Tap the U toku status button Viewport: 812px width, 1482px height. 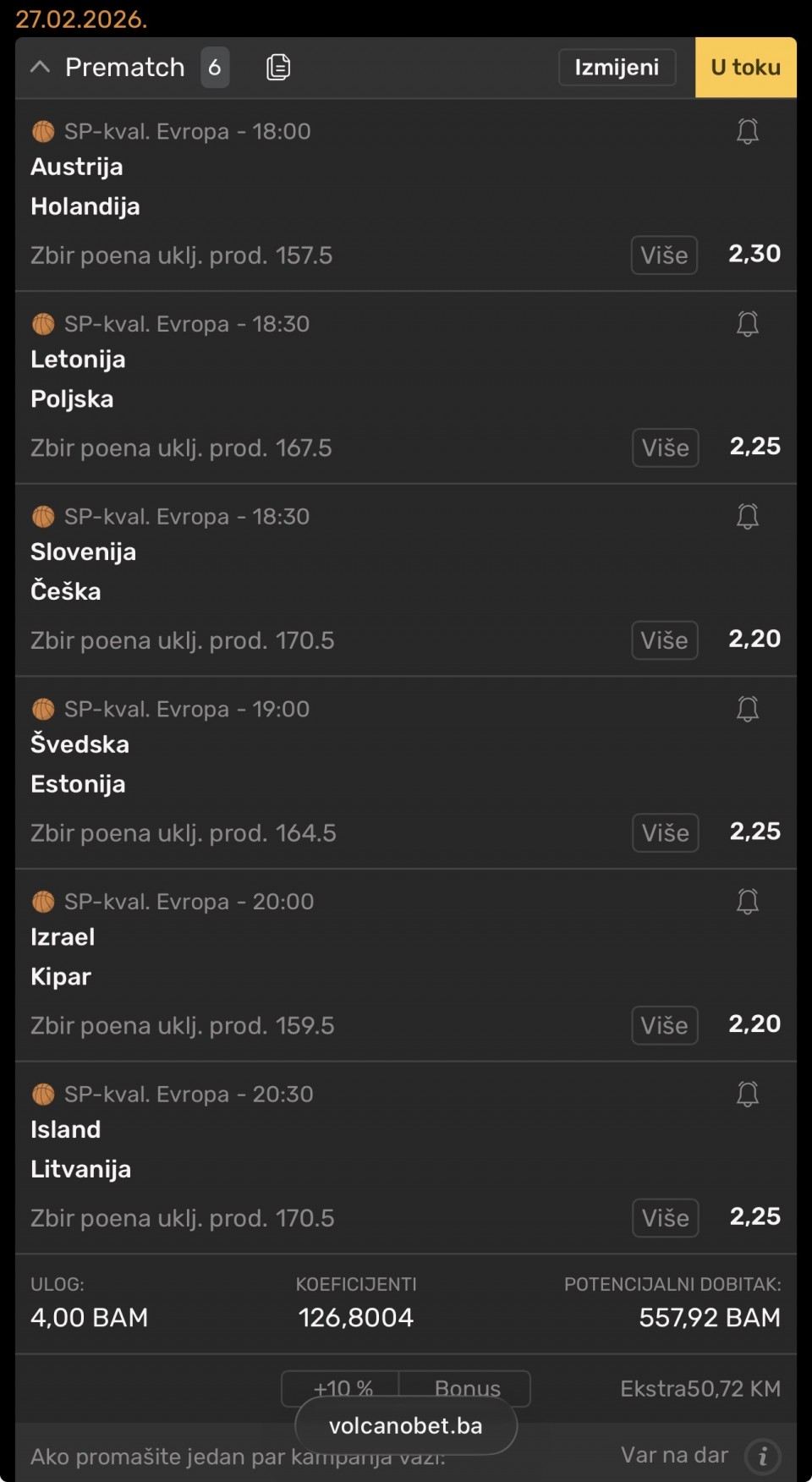click(745, 68)
